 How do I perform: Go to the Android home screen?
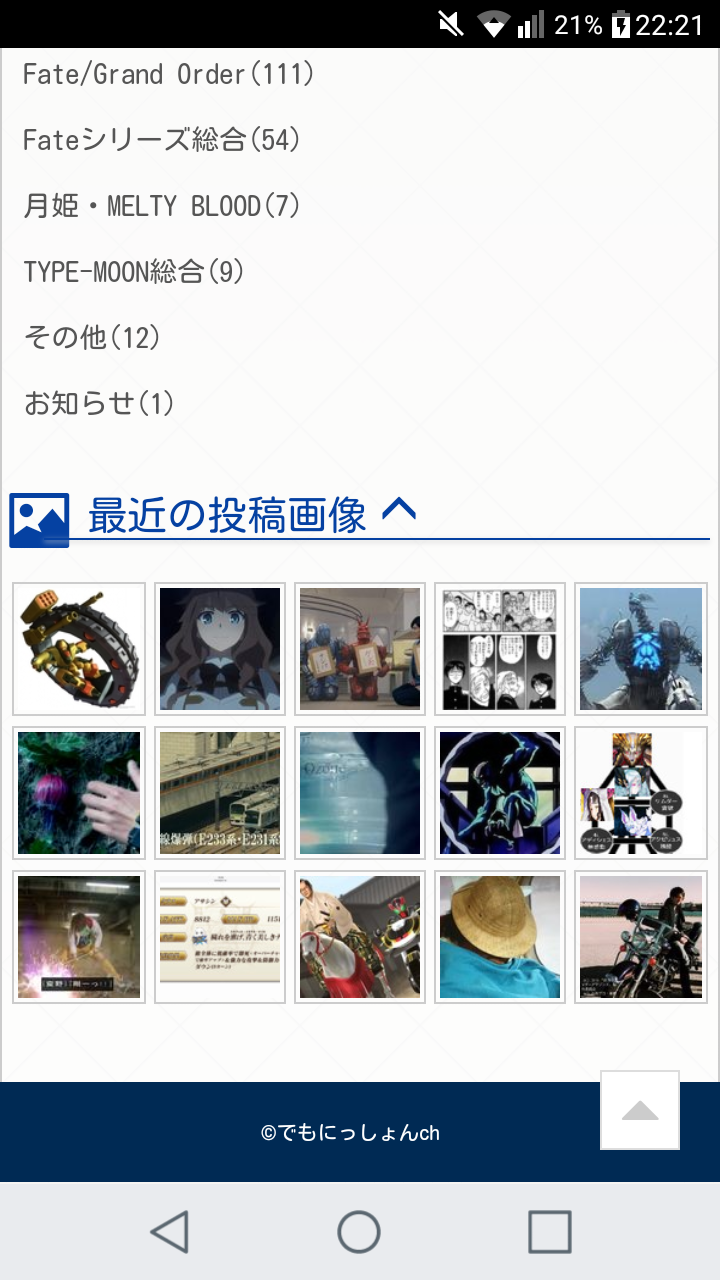point(359,1232)
